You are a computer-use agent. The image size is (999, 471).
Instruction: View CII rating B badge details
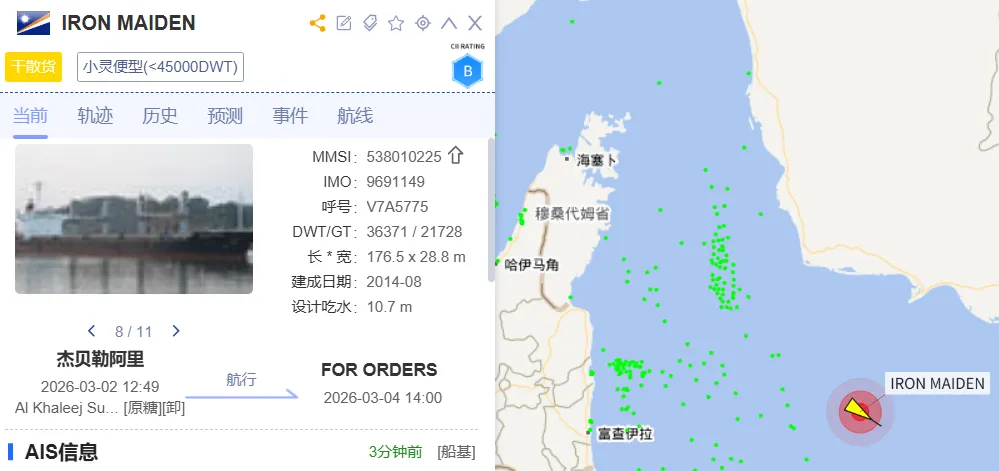click(467, 70)
